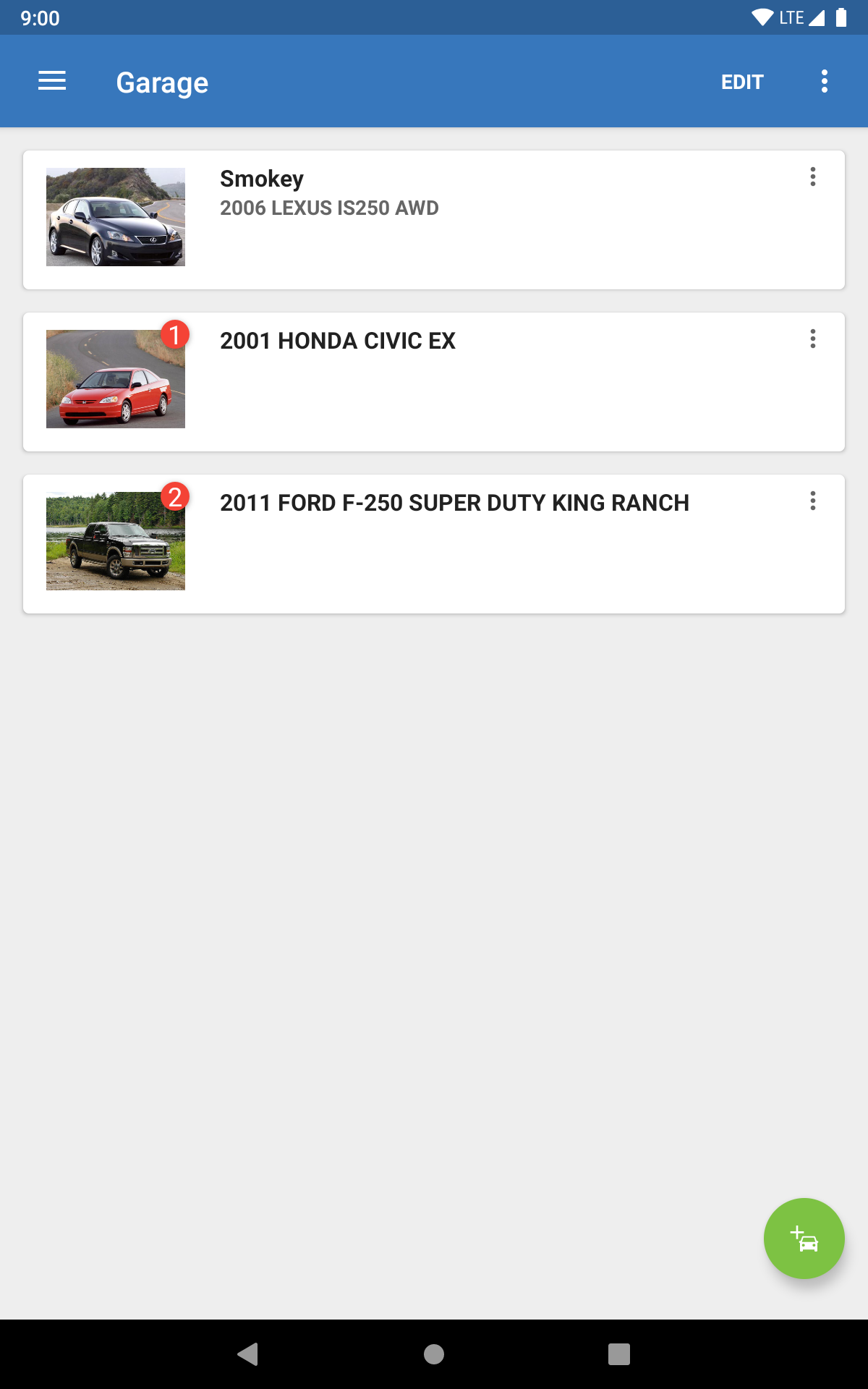Open the app bar overflow menu
This screenshot has width=868, height=1389.
(824, 81)
